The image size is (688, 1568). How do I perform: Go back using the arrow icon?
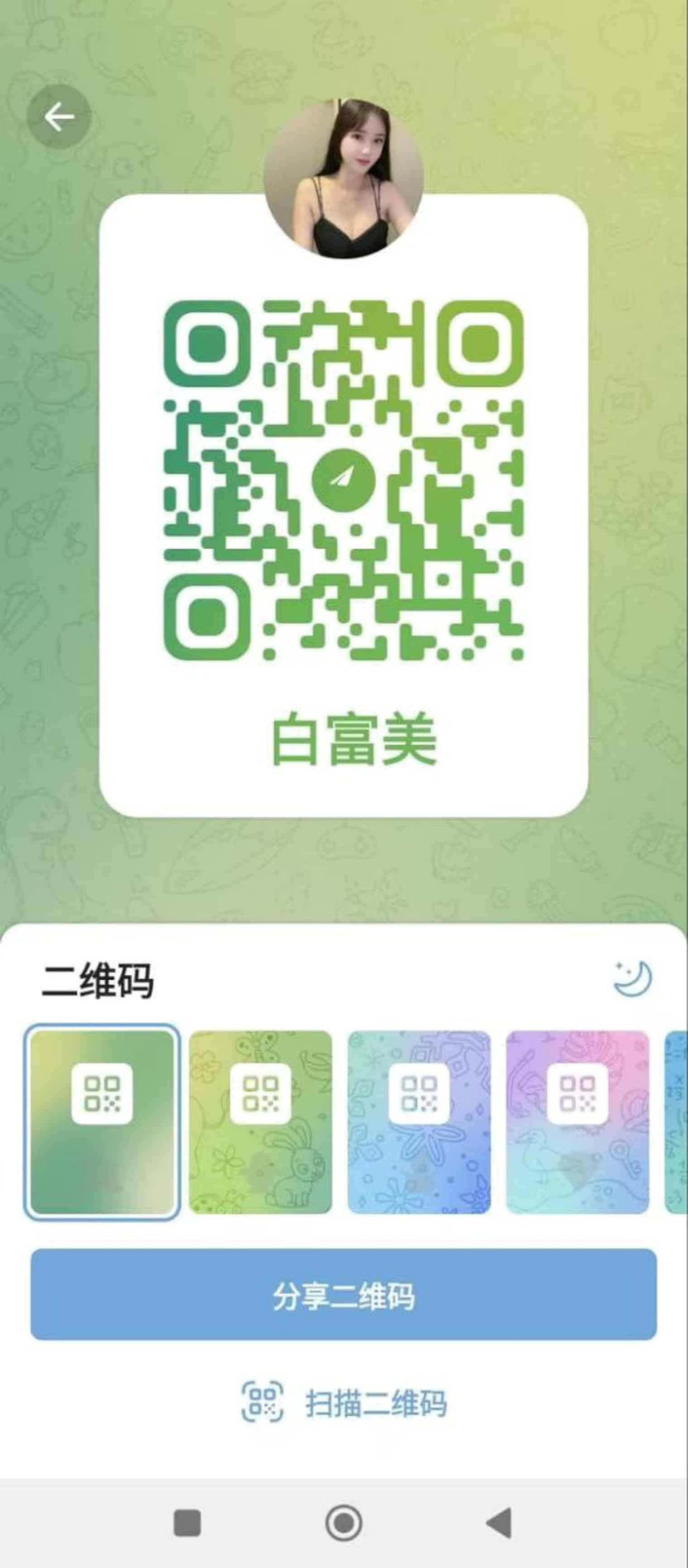tap(59, 117)
